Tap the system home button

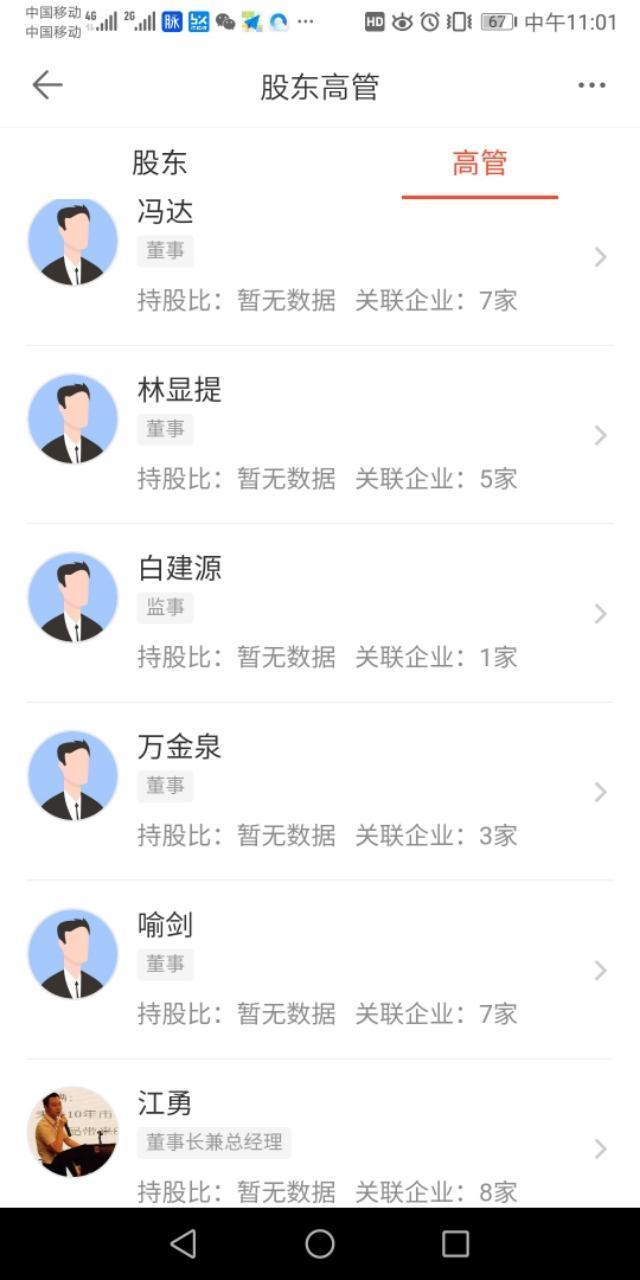[320, 1243]
